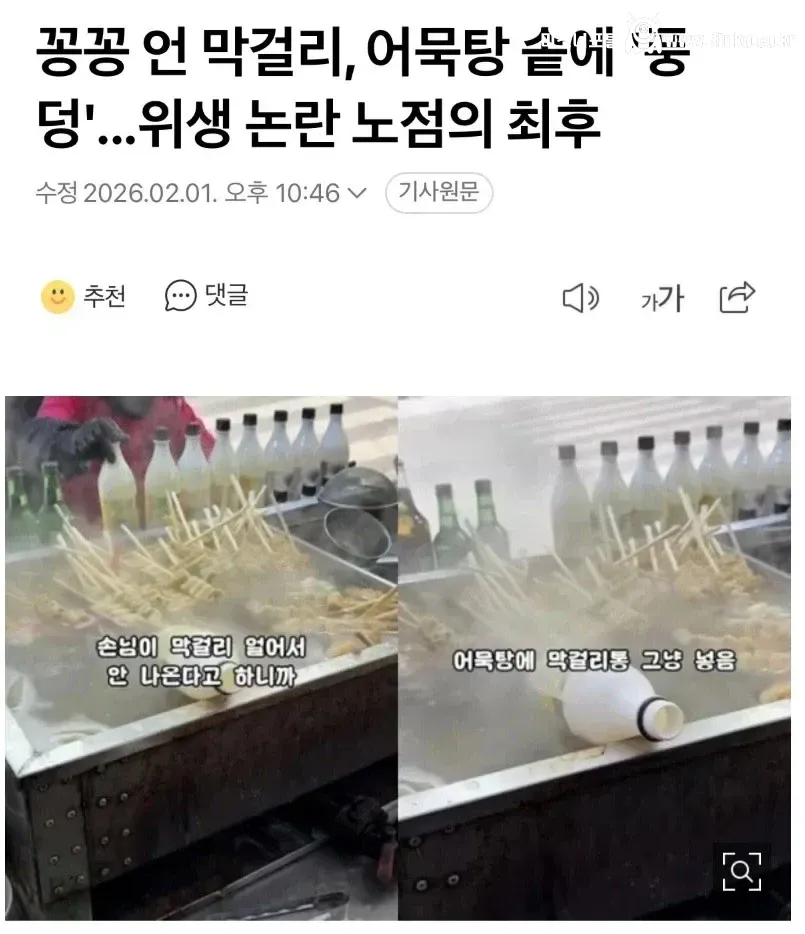Open comments using the 댓글 speech bubble icon

point(180,296)
